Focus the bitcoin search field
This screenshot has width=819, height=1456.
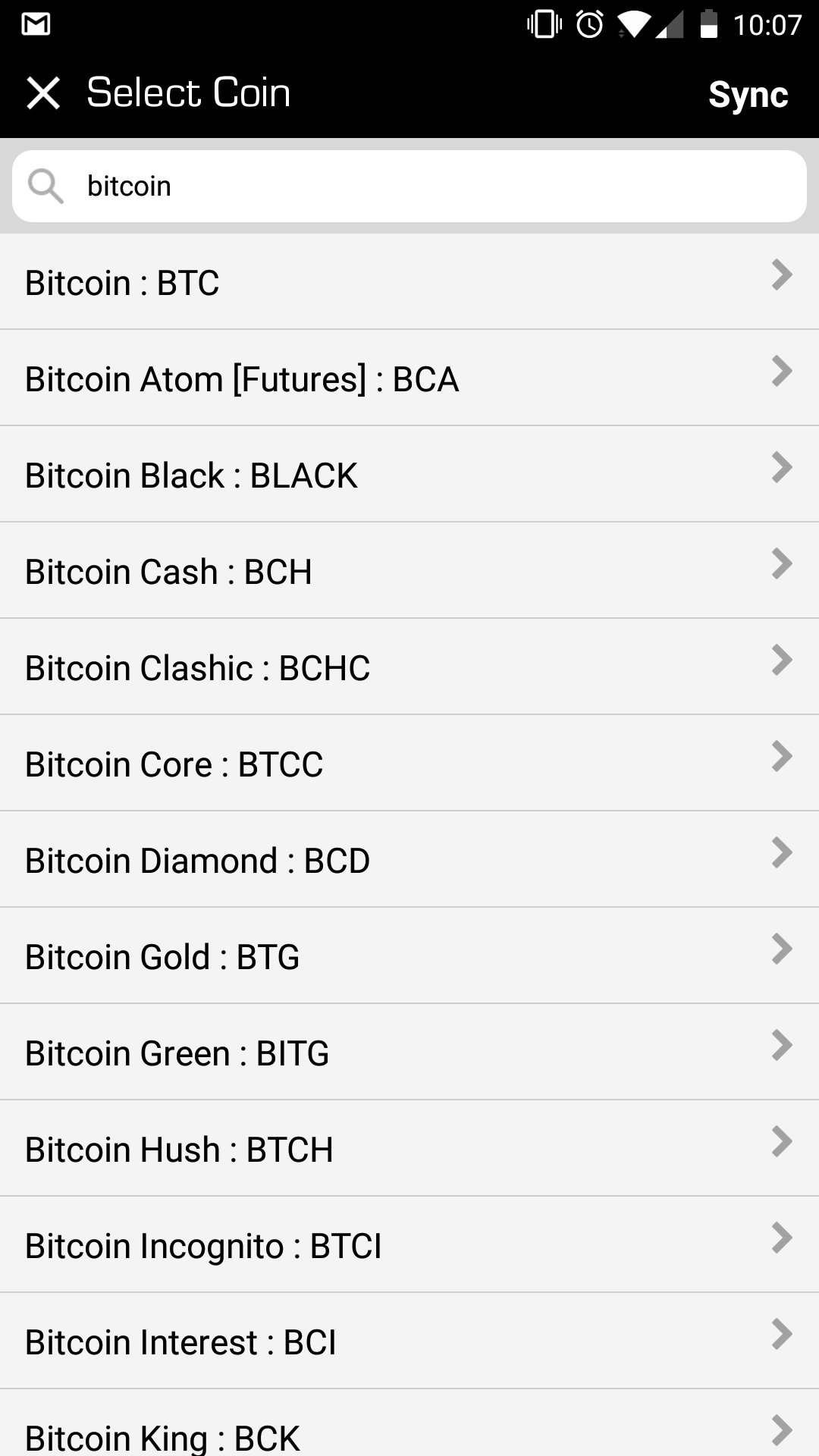click(x=409, y=186)
